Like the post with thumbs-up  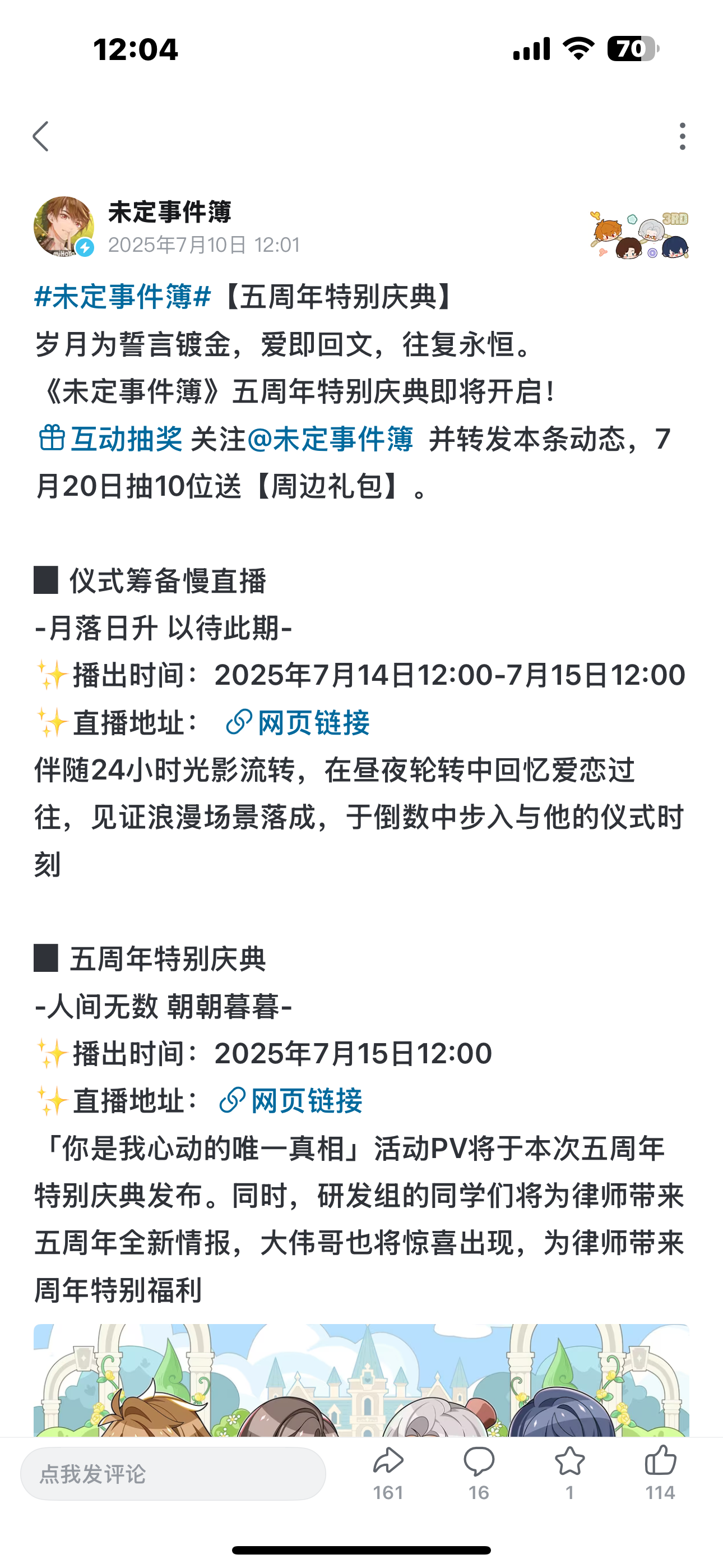(x=660, y=1472)
